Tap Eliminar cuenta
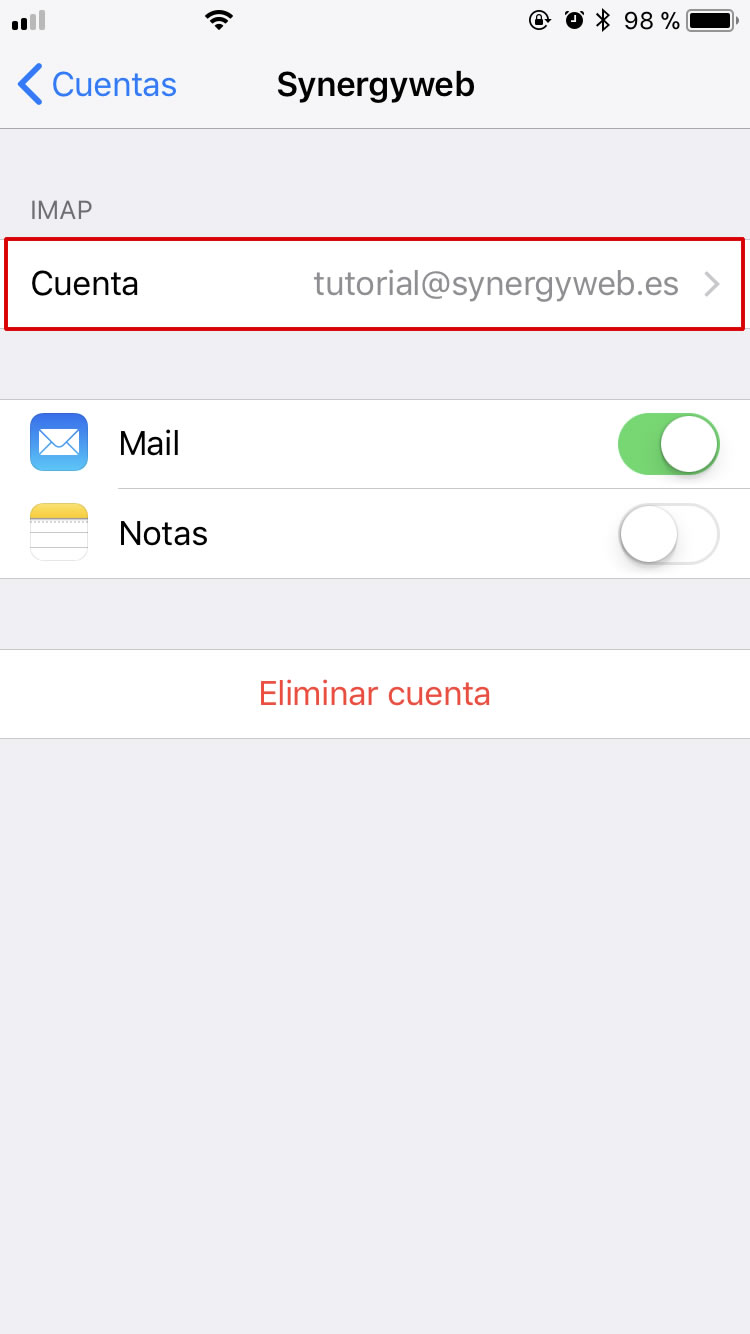This screenshot has height=1334, width=750. coord(375,693)
